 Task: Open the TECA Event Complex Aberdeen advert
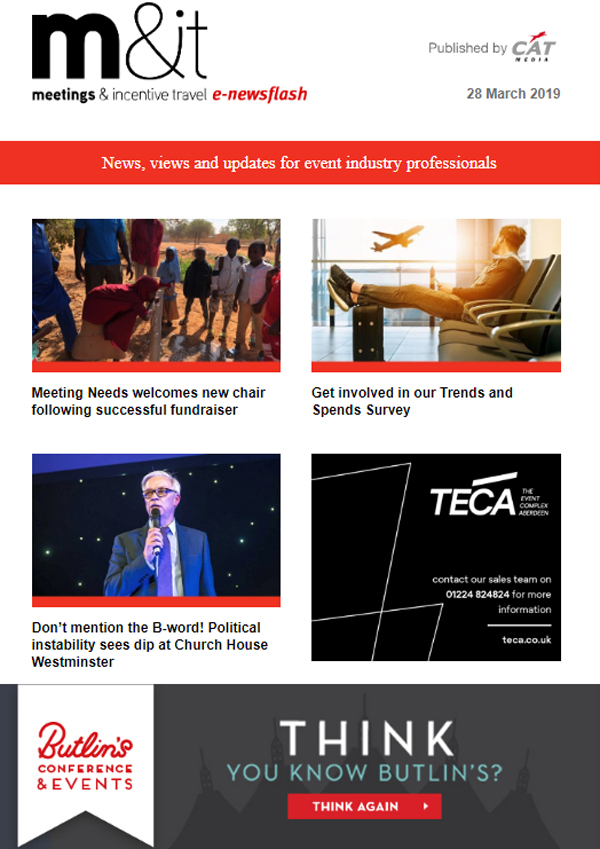[x=436, y=557]
